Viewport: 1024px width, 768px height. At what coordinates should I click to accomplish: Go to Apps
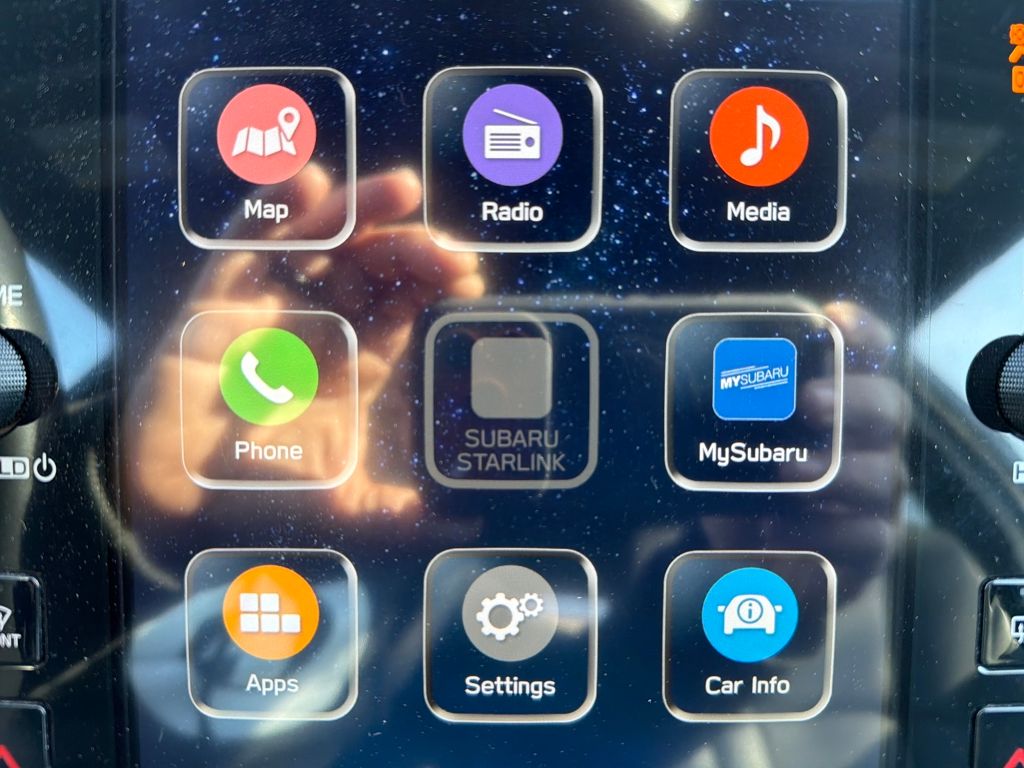click(x=271, y=632)
